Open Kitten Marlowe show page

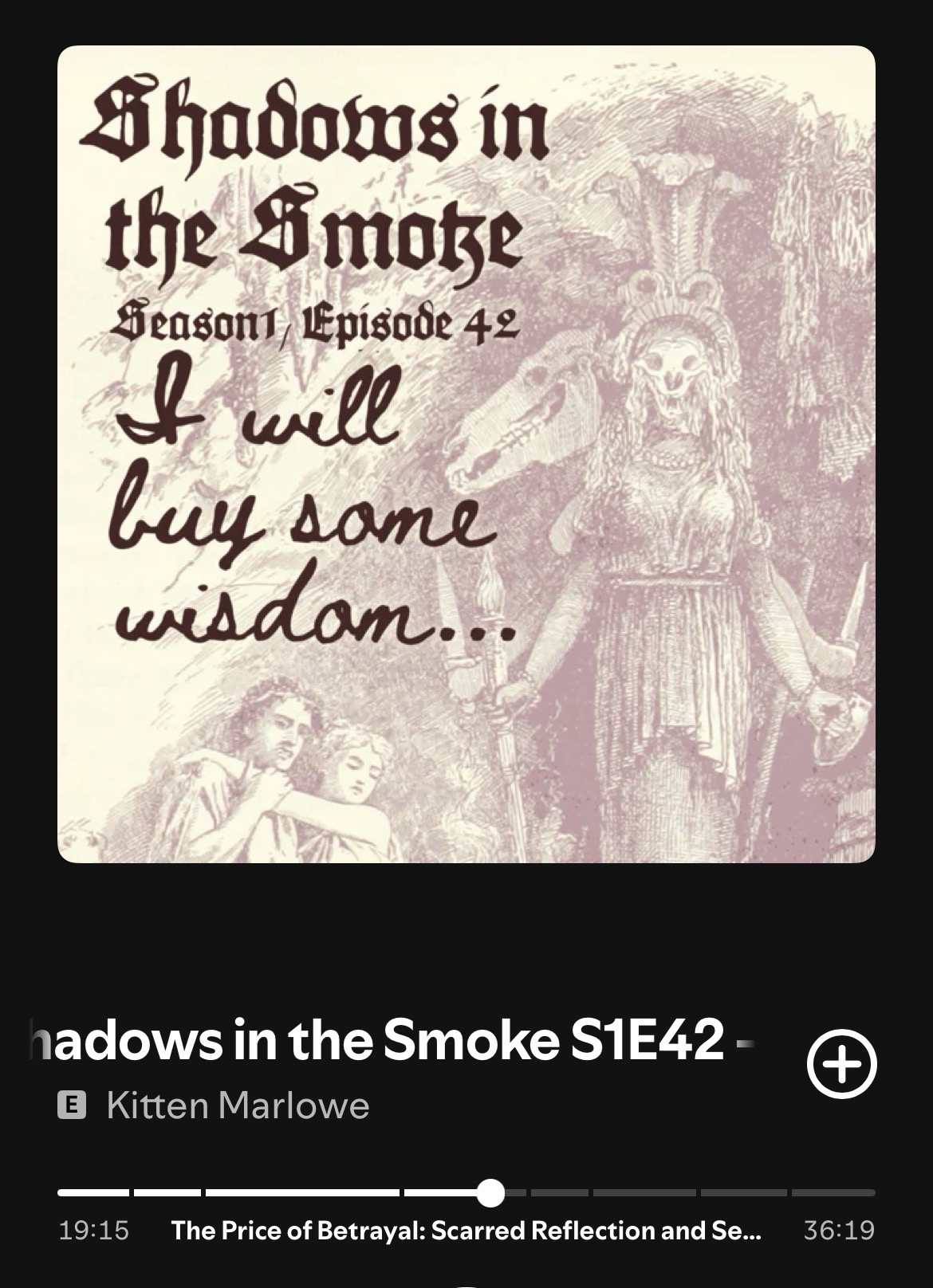pos(238,1105)
